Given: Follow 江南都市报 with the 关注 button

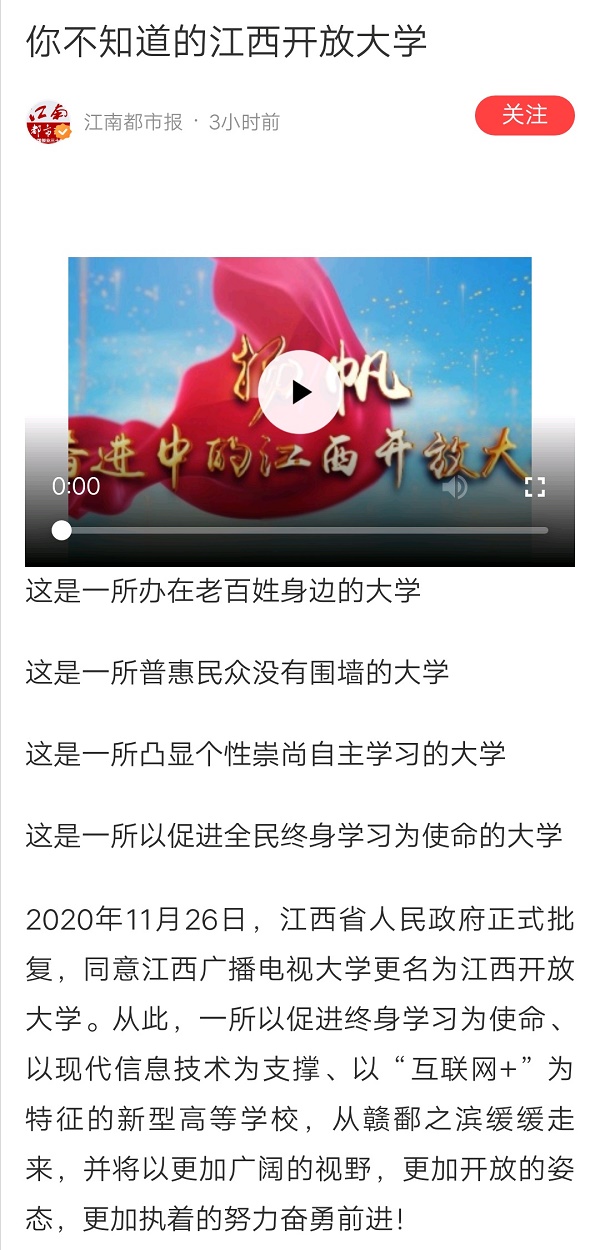Looking at the screenshot, I should click(524, 116).
